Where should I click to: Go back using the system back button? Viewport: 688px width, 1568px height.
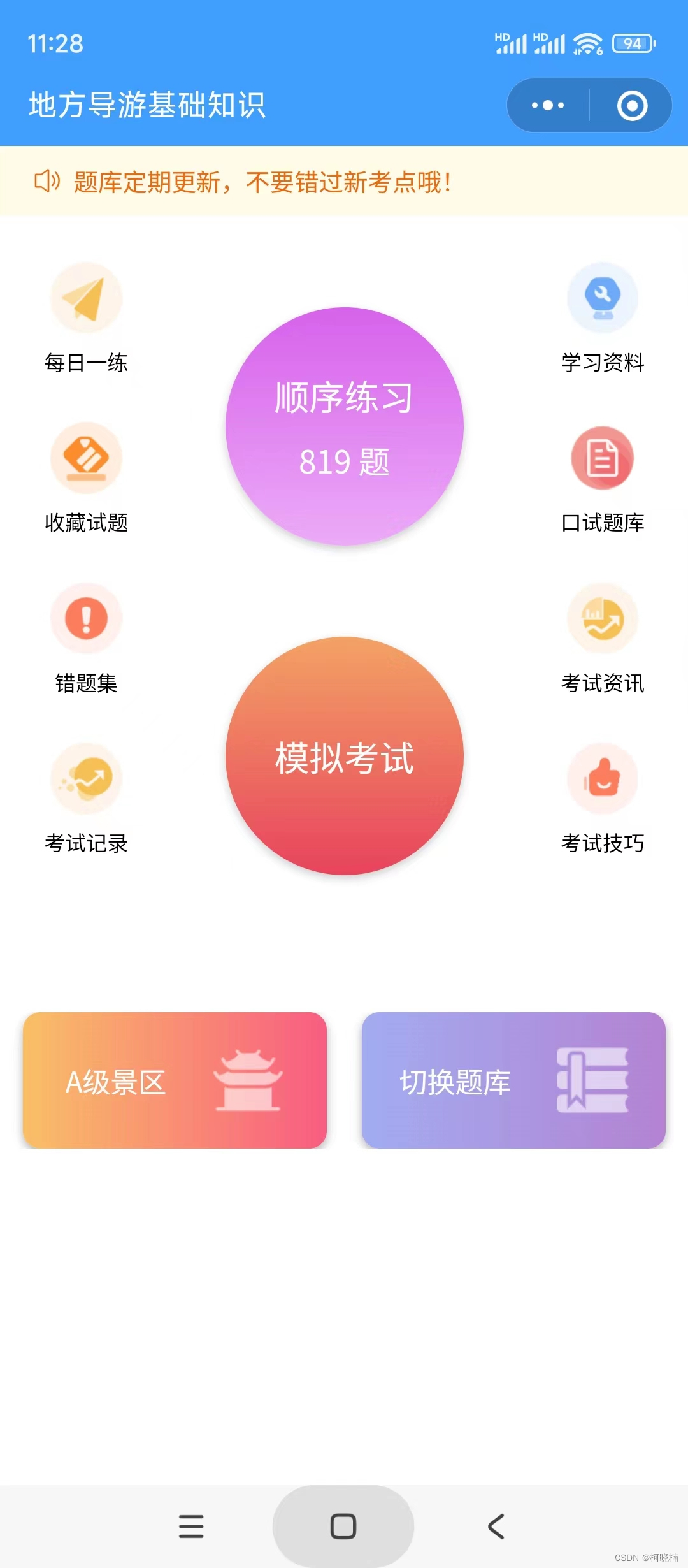point(496,1527)
